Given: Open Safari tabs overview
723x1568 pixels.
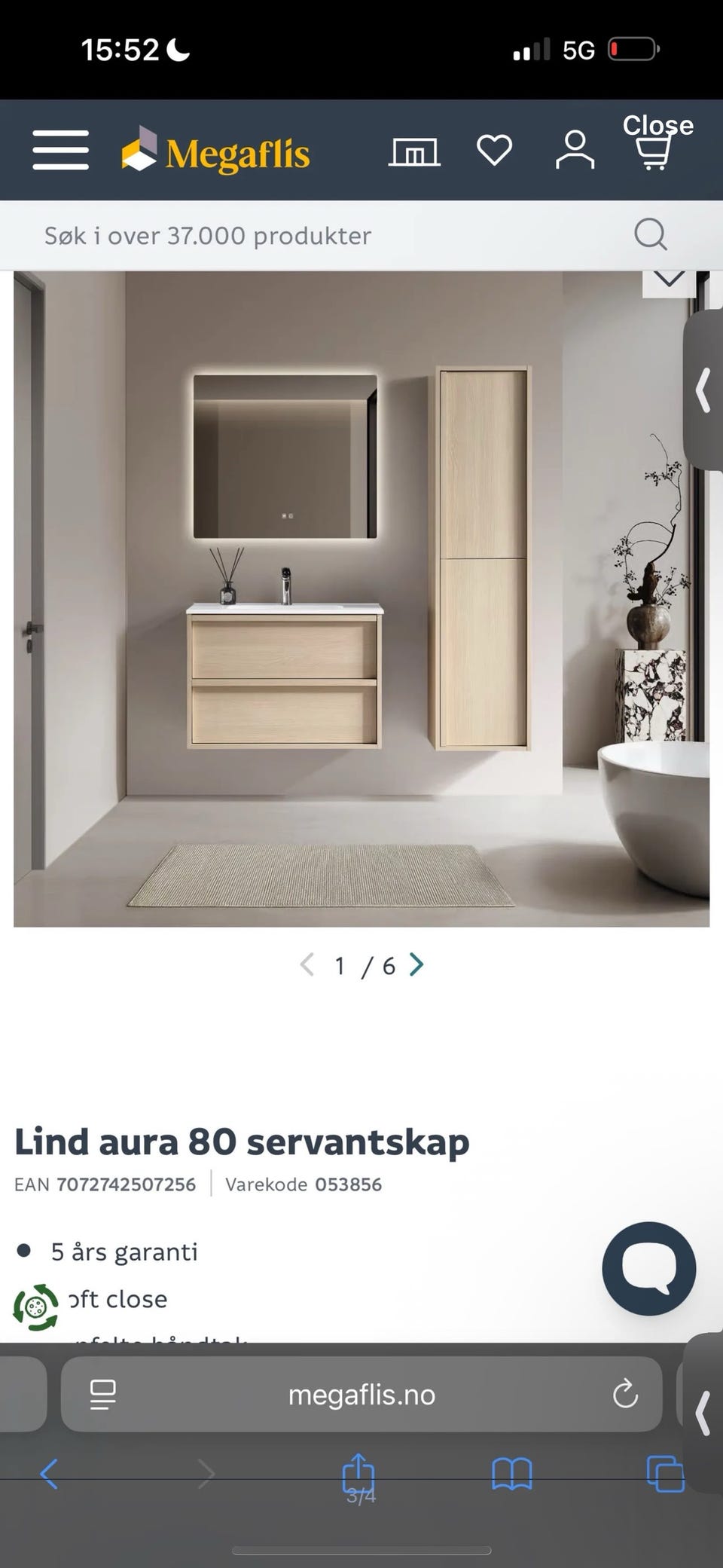Looking at the screenshot, I should [x=666, y=1474].
